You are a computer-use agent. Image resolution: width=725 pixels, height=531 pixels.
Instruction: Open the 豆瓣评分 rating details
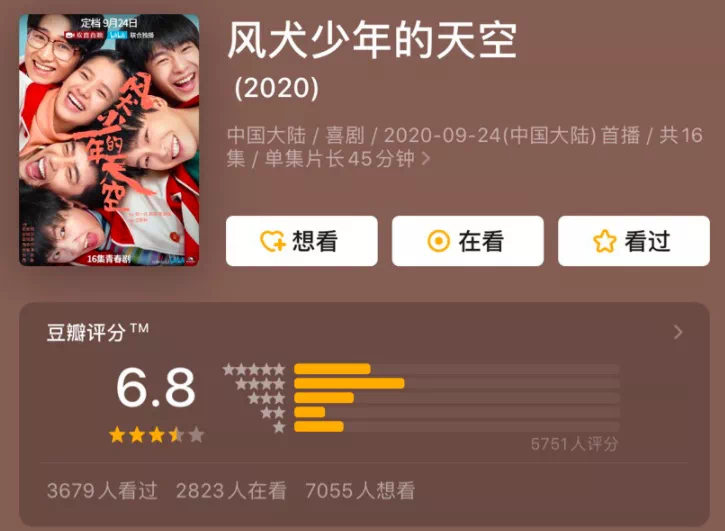[x=678, y=332]
